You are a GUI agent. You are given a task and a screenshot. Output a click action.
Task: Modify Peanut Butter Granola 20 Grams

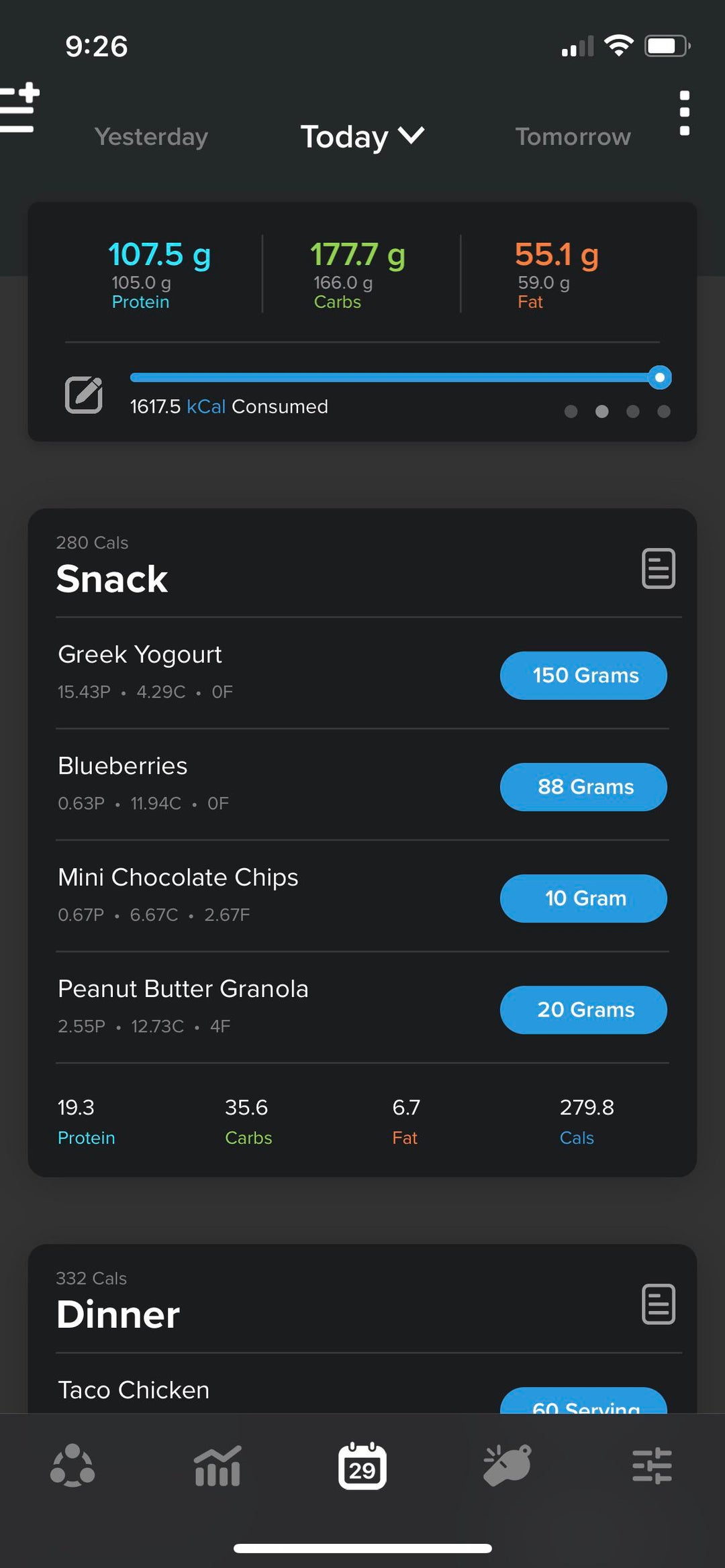[583, 1009]
